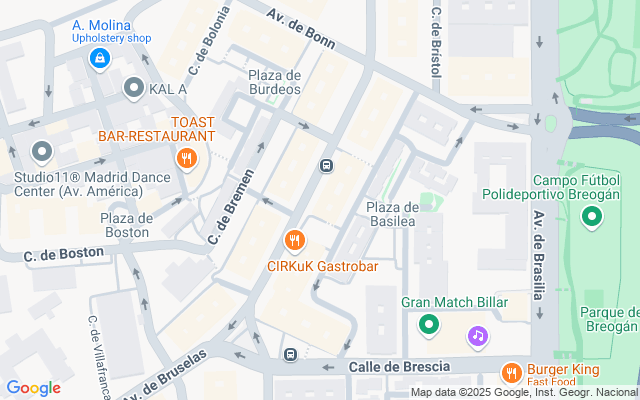Tap the Studio11 Madrid Dance Center marker
Image resolution: width=640 pixels, height=400 pixels.
click(x=41, y=153)
